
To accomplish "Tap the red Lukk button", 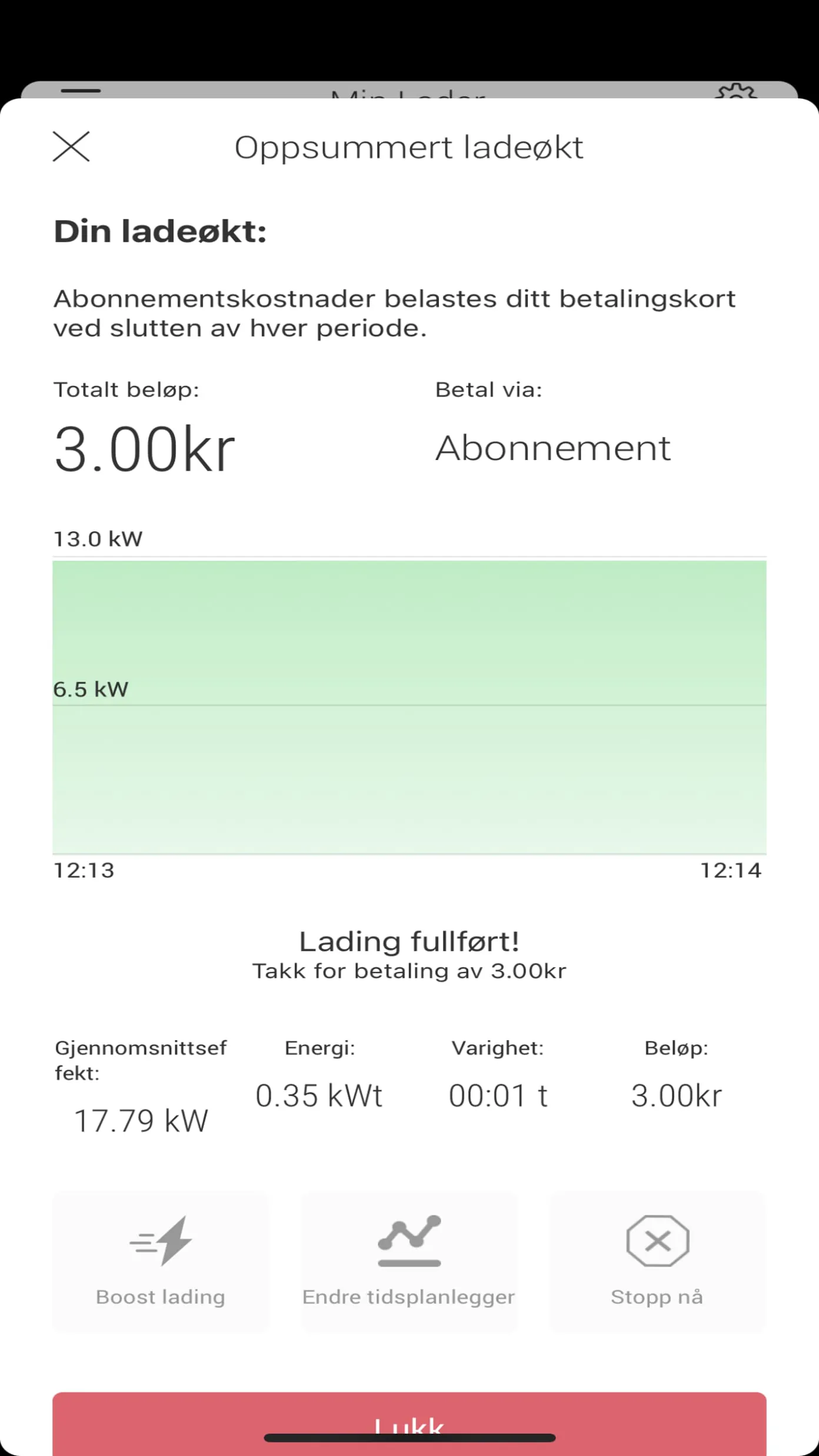I will tap(409, 1424).
